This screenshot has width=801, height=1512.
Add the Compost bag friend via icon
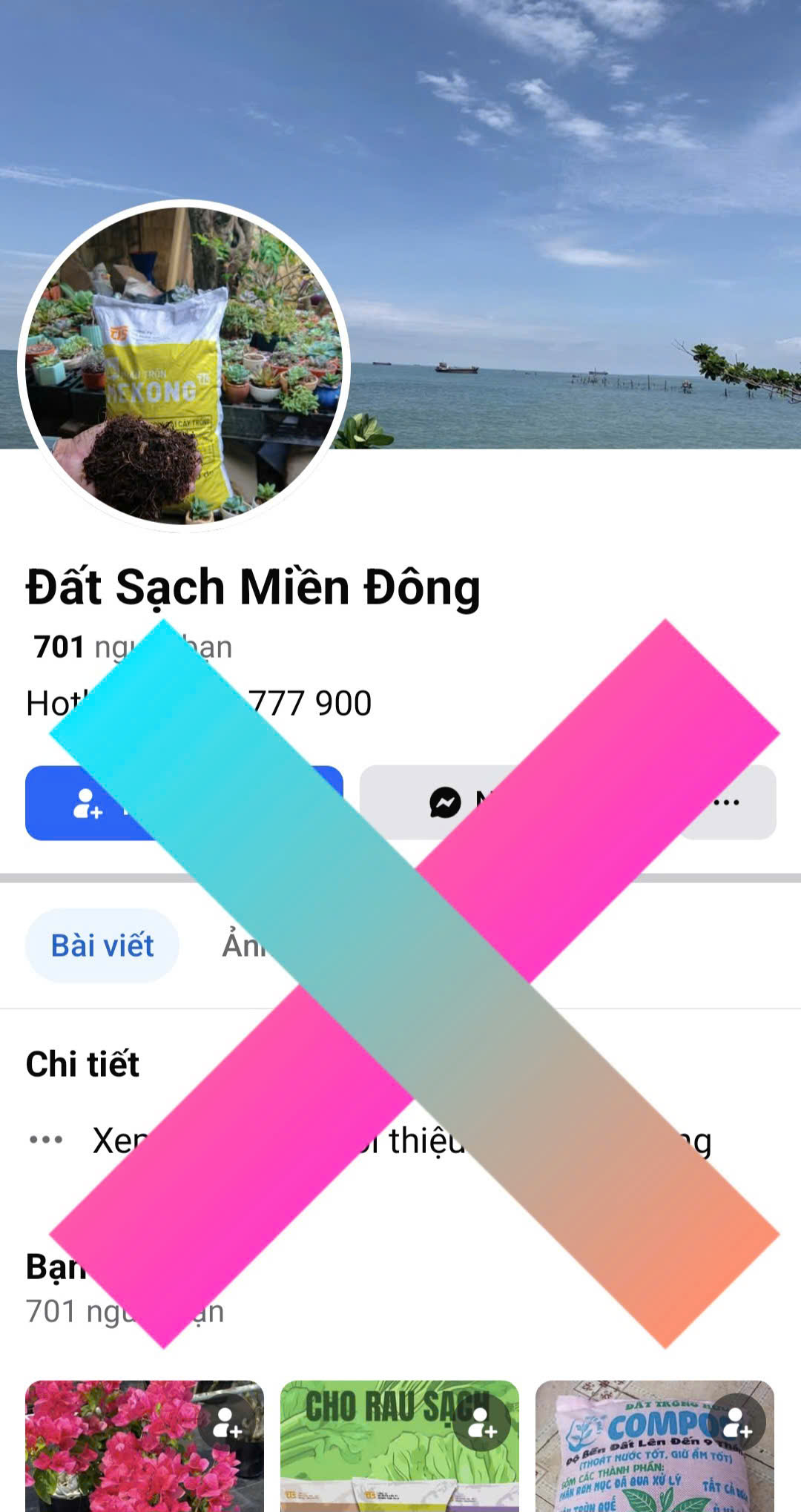(737, 1423)
